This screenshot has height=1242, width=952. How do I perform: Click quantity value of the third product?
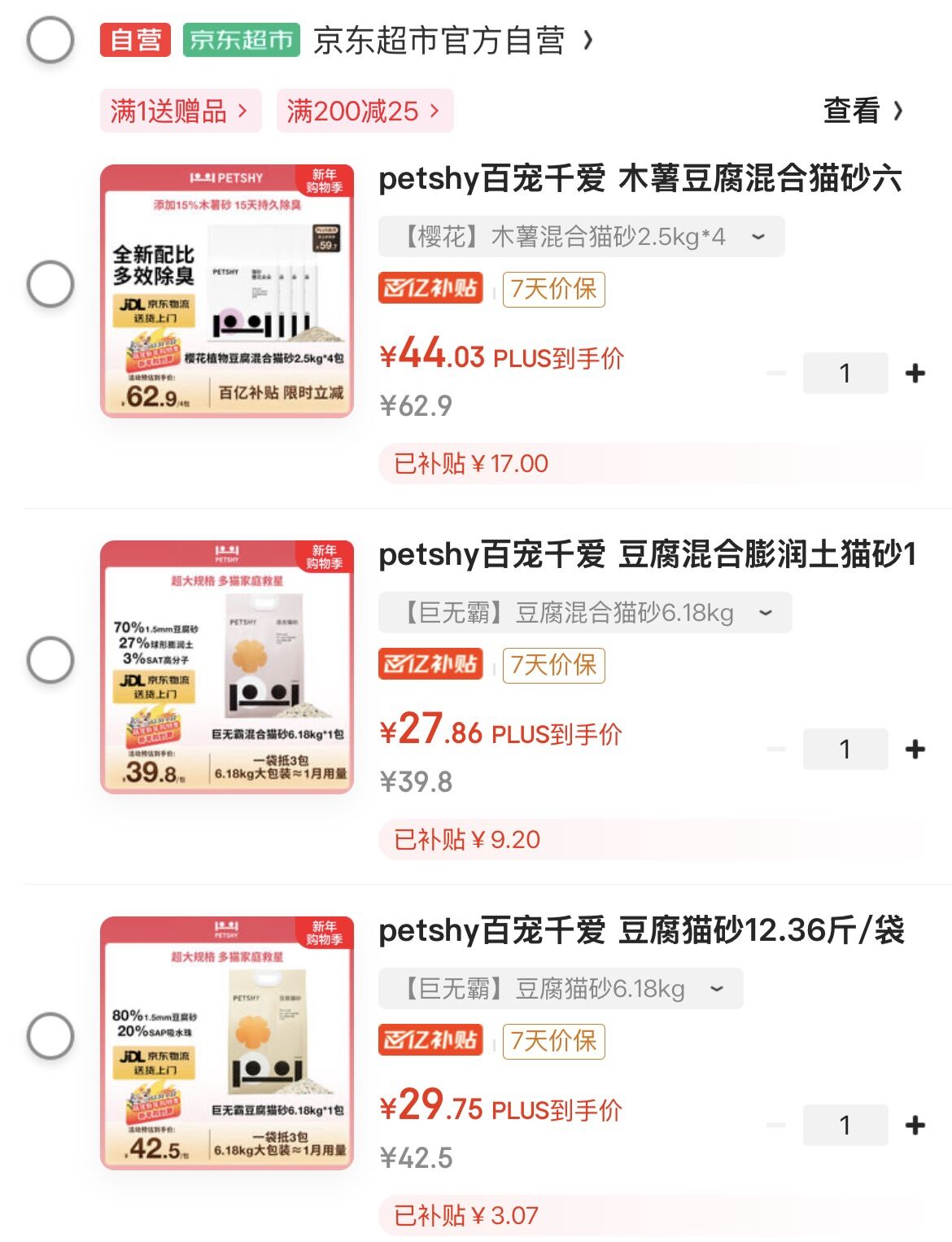point(845,1124)
